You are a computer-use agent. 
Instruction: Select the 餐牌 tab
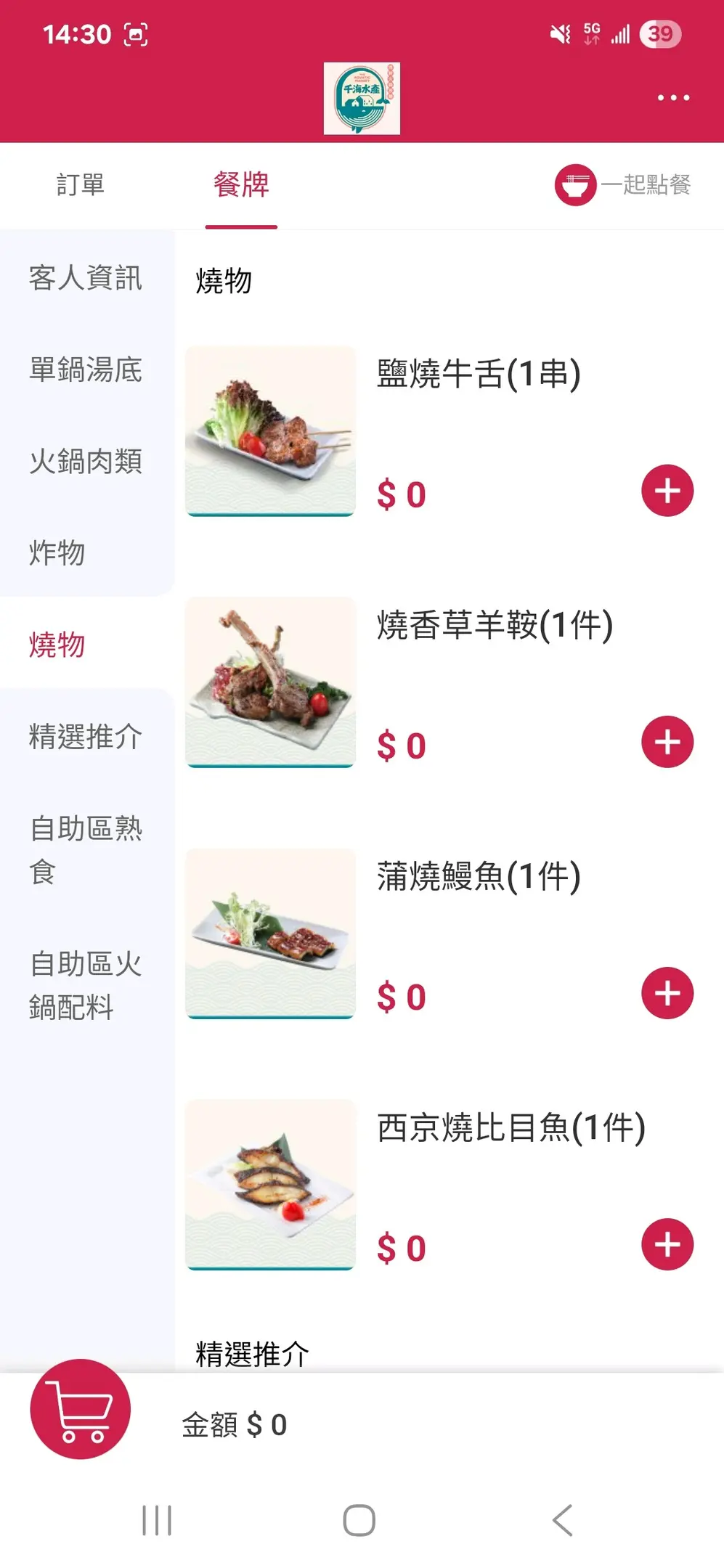[x=241, y=185]
